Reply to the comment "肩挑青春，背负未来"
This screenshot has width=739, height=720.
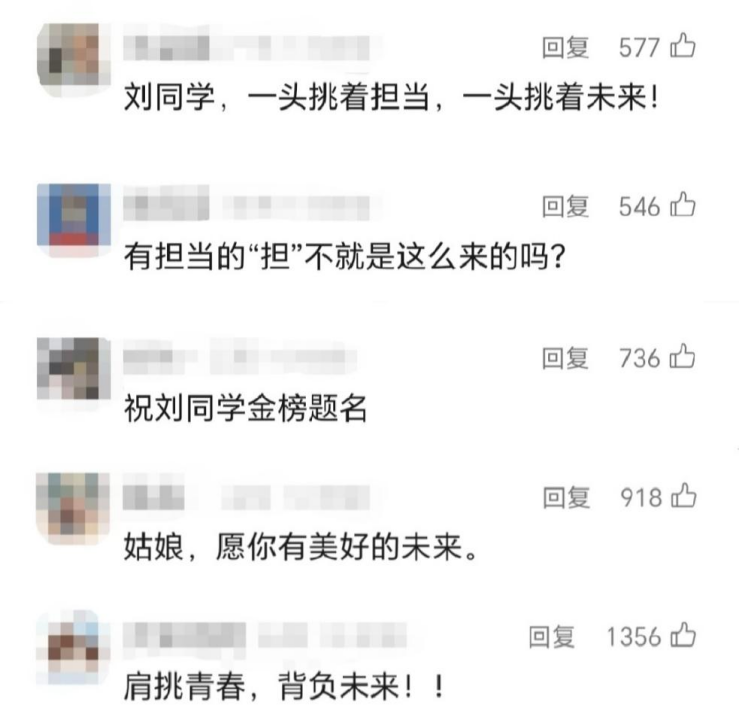(x=552, y=636)
